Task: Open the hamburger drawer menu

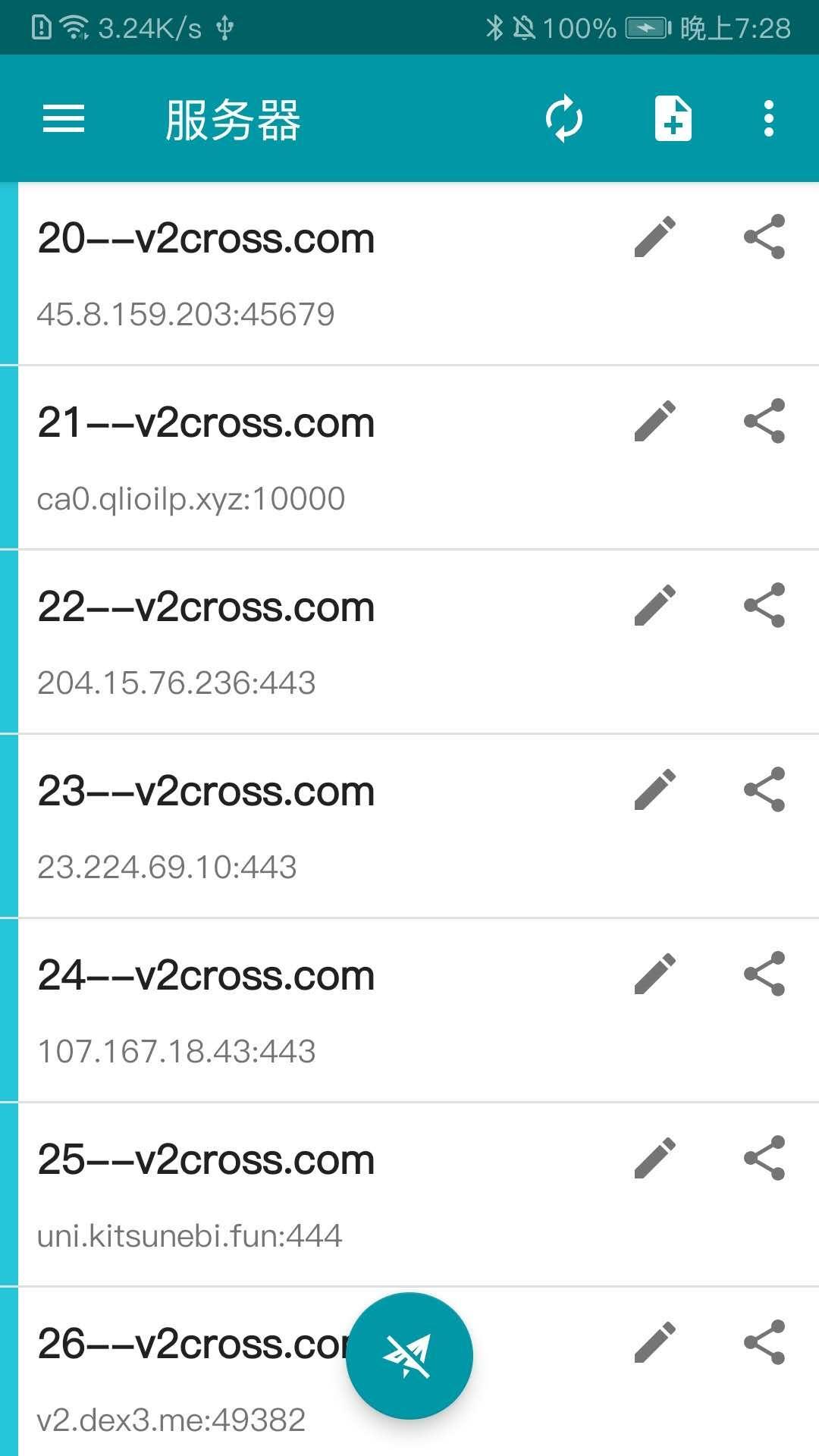Action: tap(64, 119)
